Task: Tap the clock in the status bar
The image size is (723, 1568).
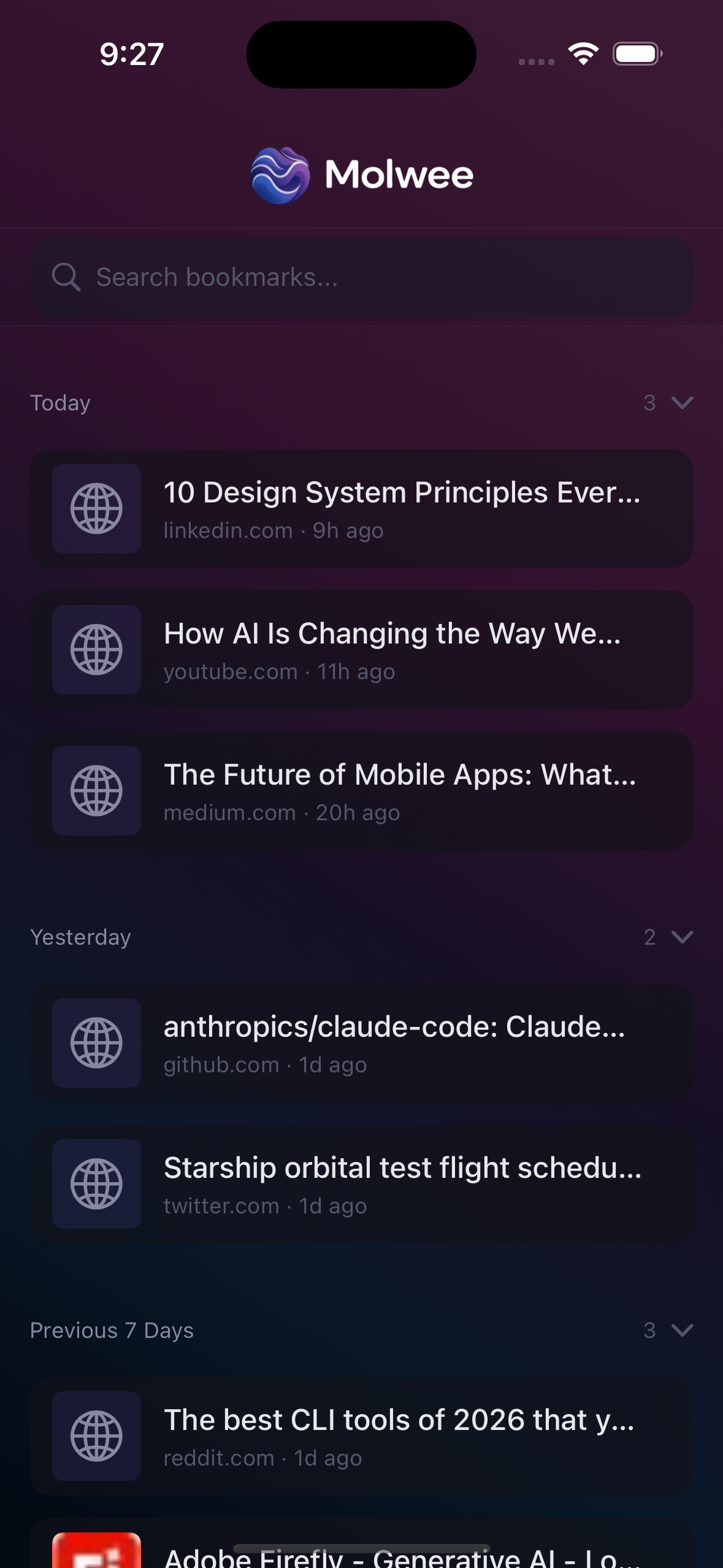Action: point(130,55)
